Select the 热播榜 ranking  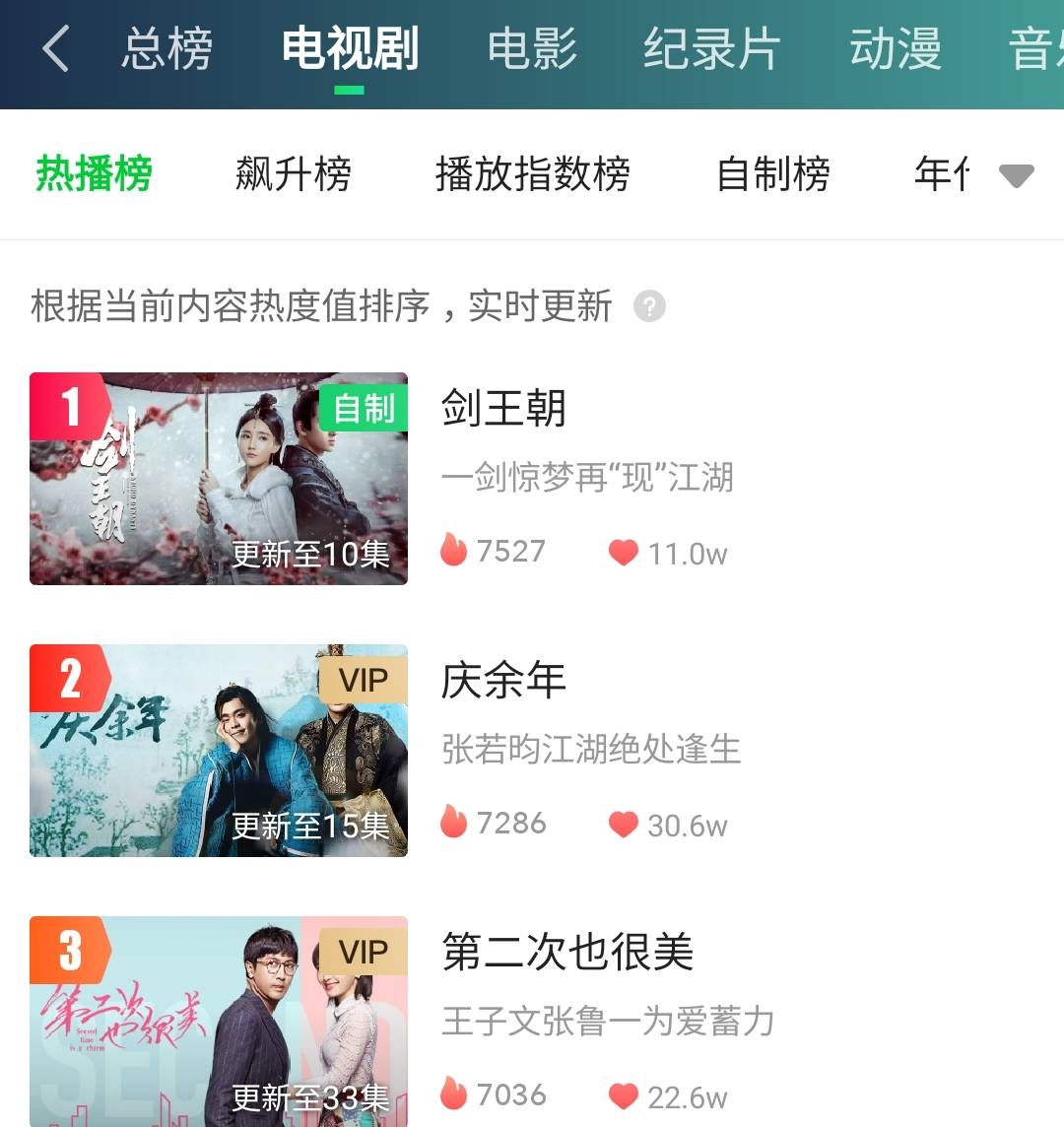coord(95,174)
